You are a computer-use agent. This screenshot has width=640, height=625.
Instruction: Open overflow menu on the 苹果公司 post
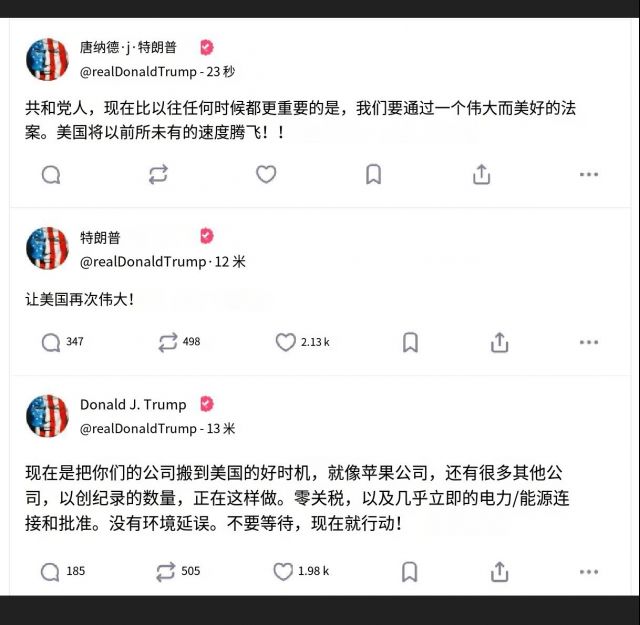pyautogui.click(x=589, y=571)
